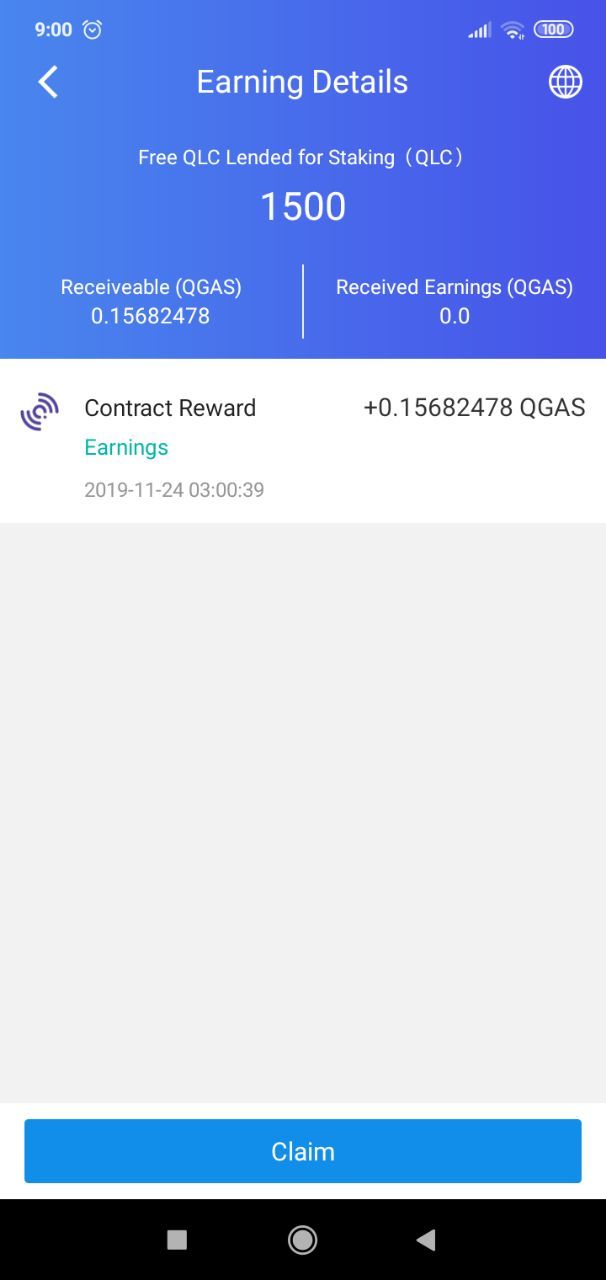
Task: Open recent apps from navigation bar
Action: [177, 1240]
